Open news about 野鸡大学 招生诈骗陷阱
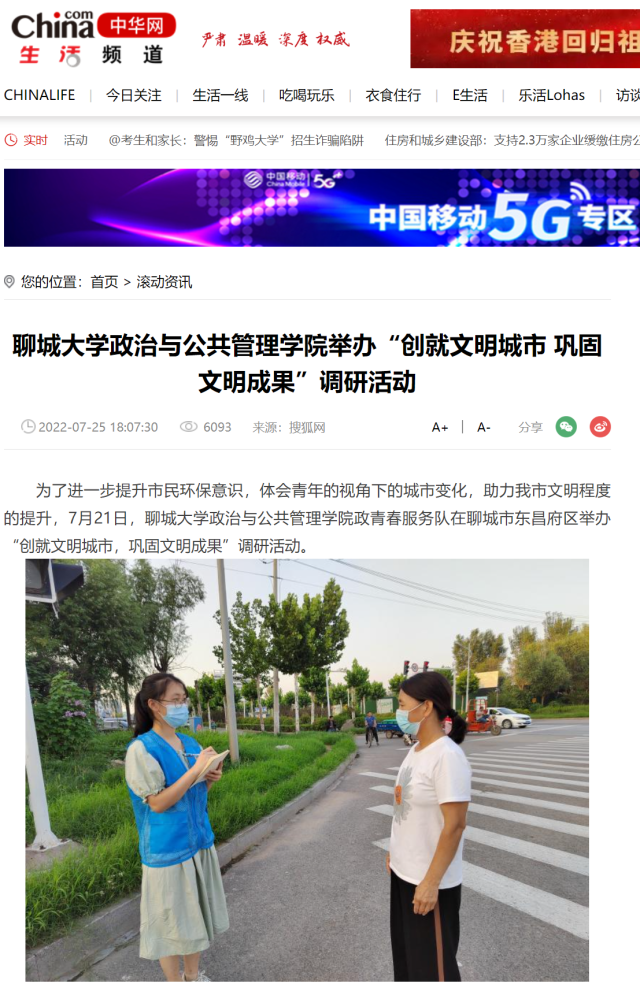 tap(236, 140)
